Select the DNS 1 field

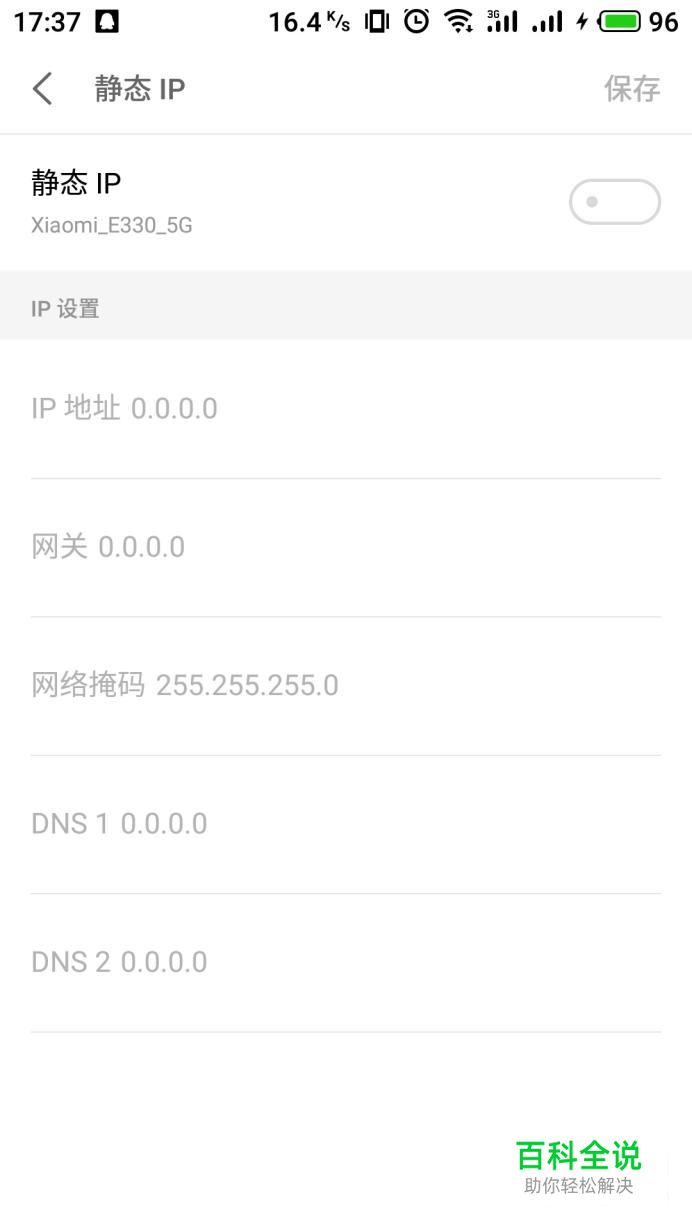point(346,825)
